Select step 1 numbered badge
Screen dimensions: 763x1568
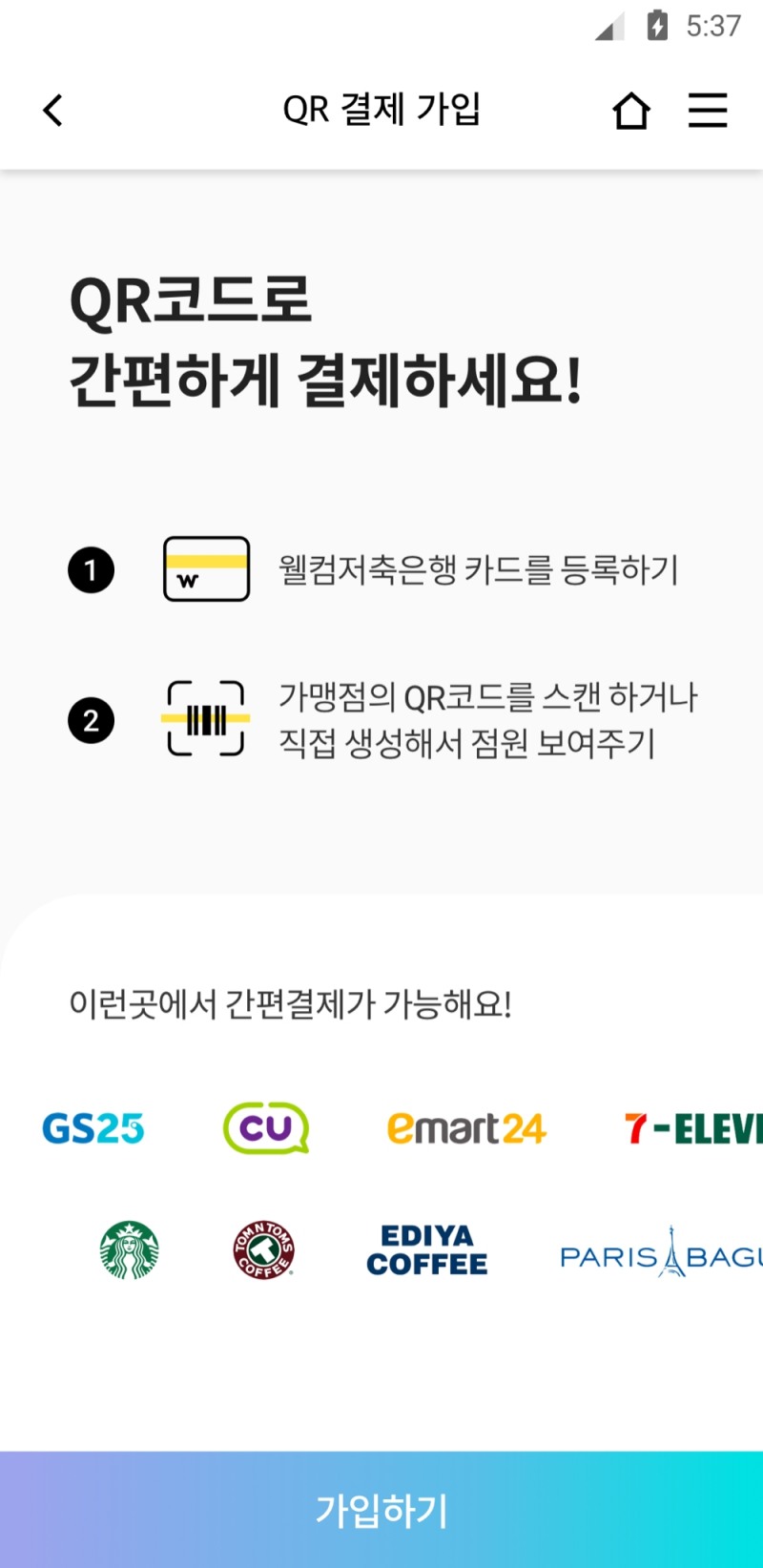[x=90, y=568]
